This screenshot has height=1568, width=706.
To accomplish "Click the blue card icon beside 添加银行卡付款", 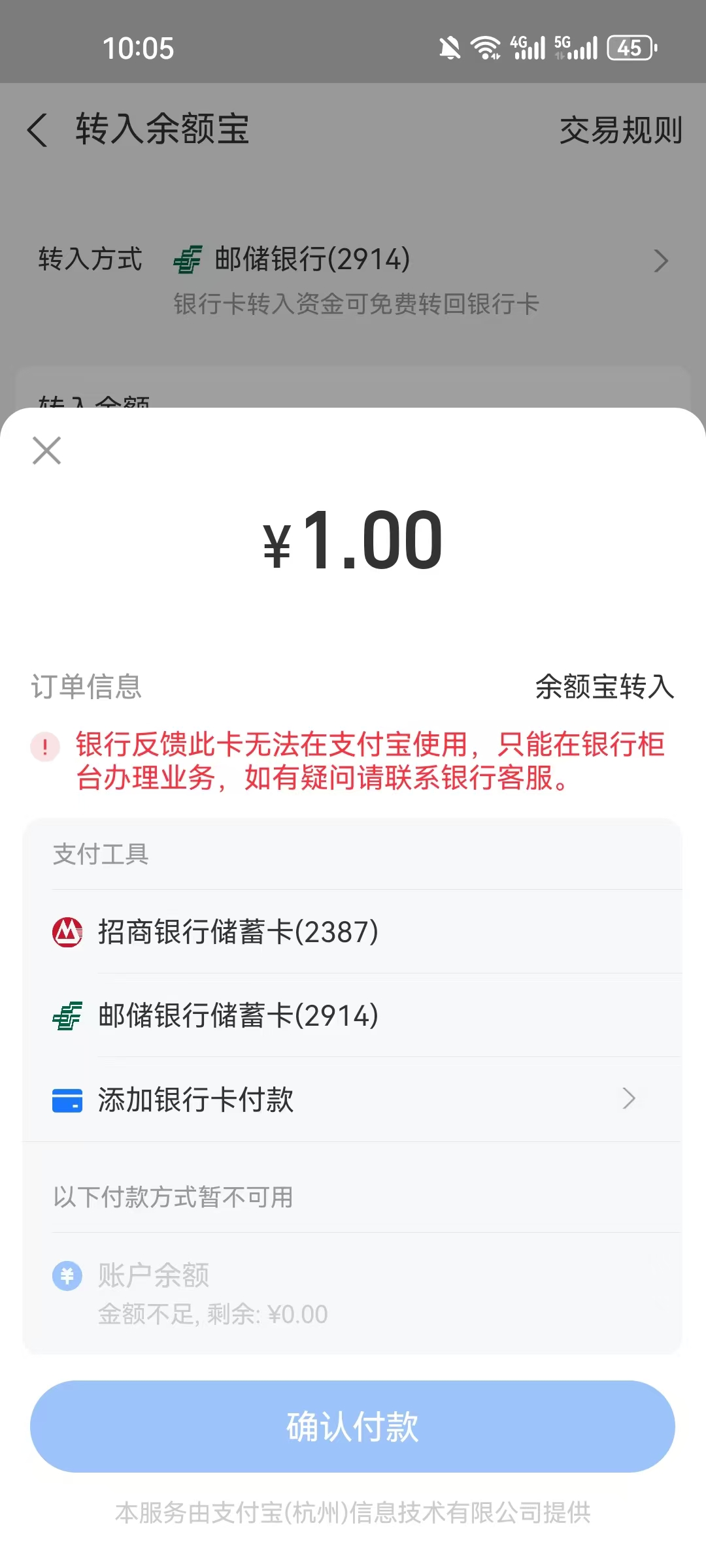I will point(66,1100).
